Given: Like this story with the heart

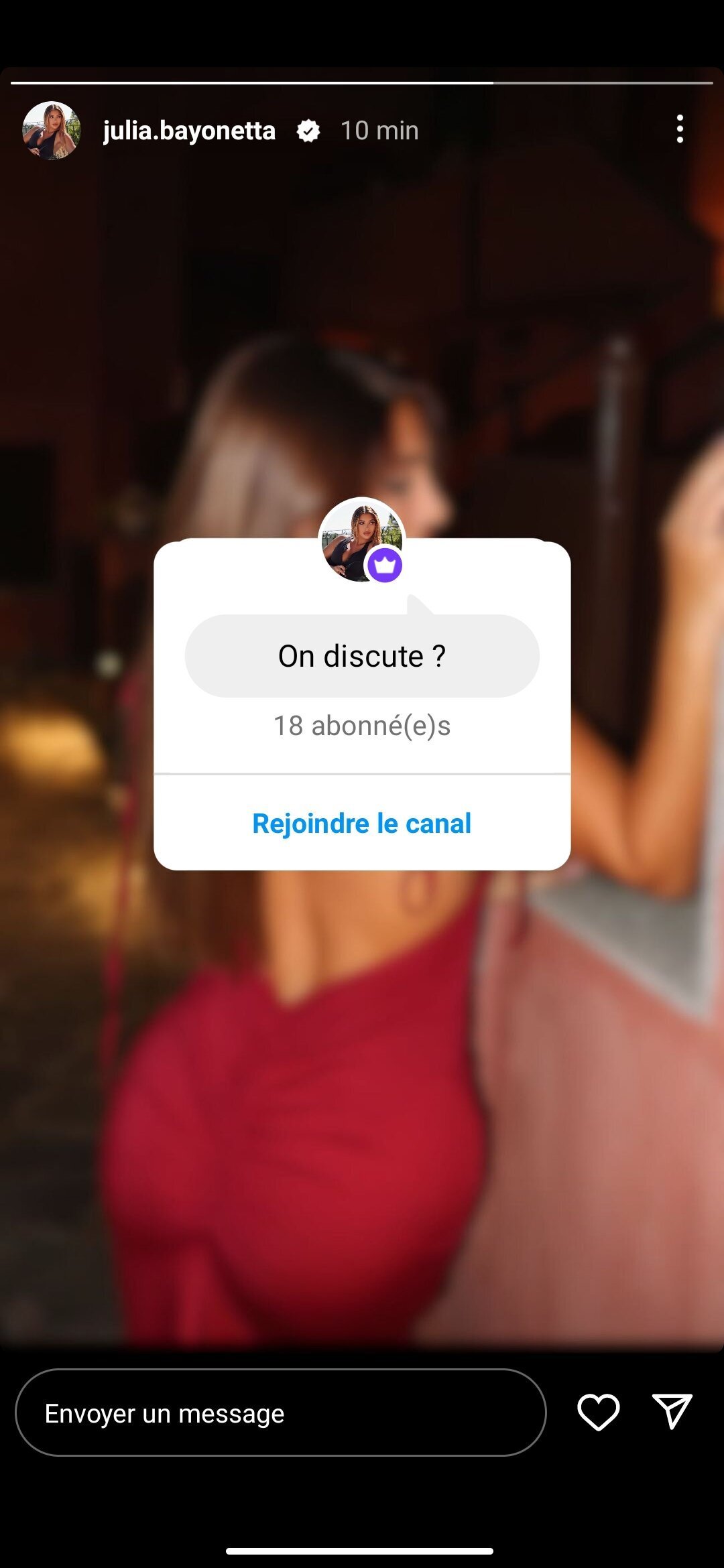Looking at the screenshot, I should [x=598, y=1412].
